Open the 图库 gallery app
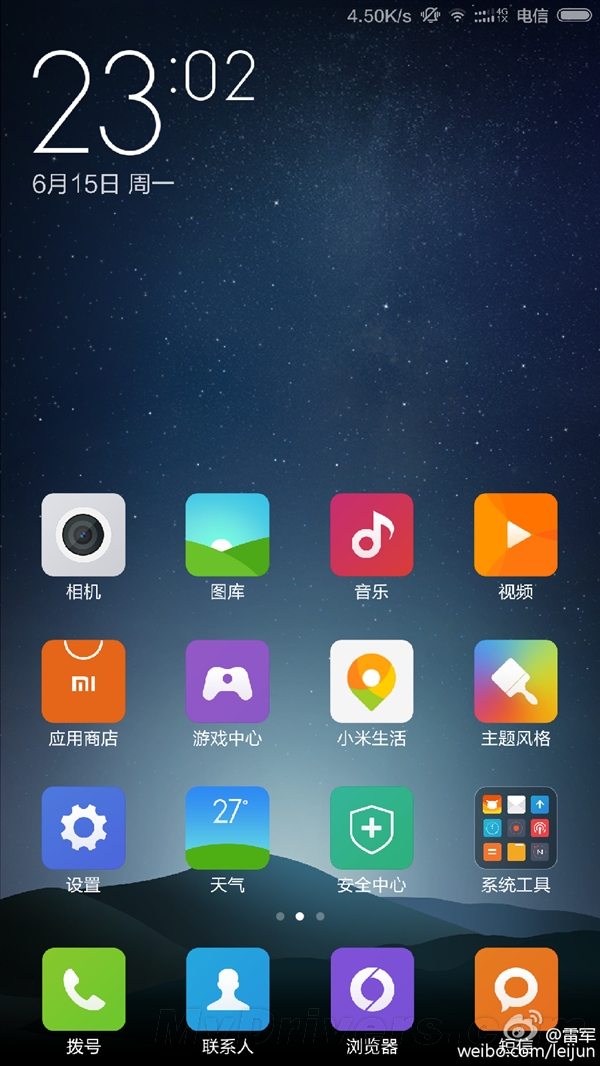600x1066 pixels. 227,535
